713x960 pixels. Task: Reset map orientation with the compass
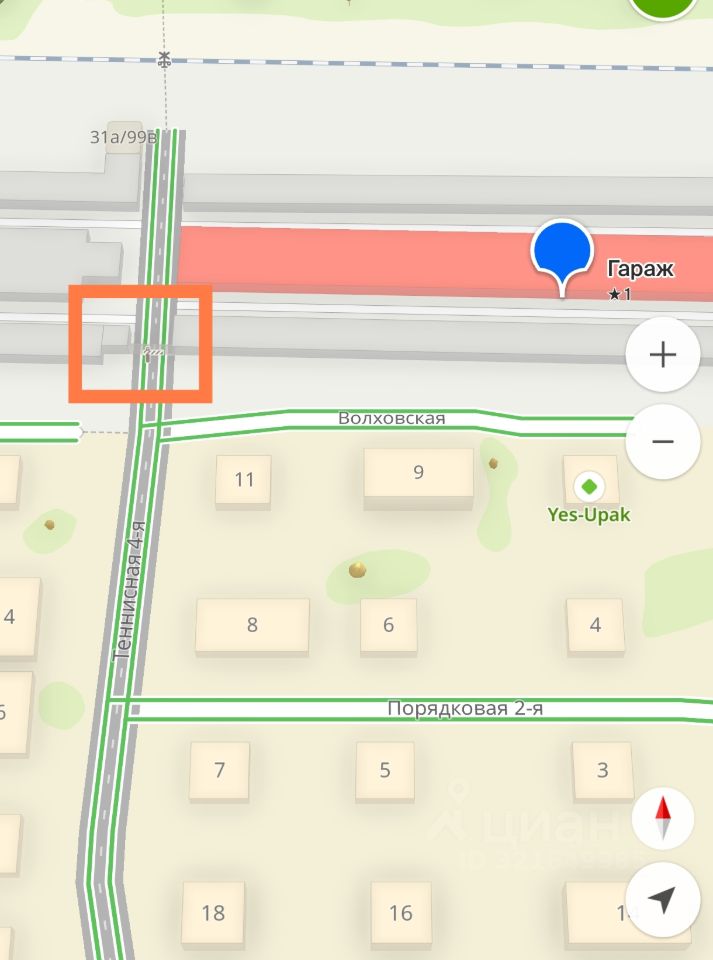click(661, 816)
